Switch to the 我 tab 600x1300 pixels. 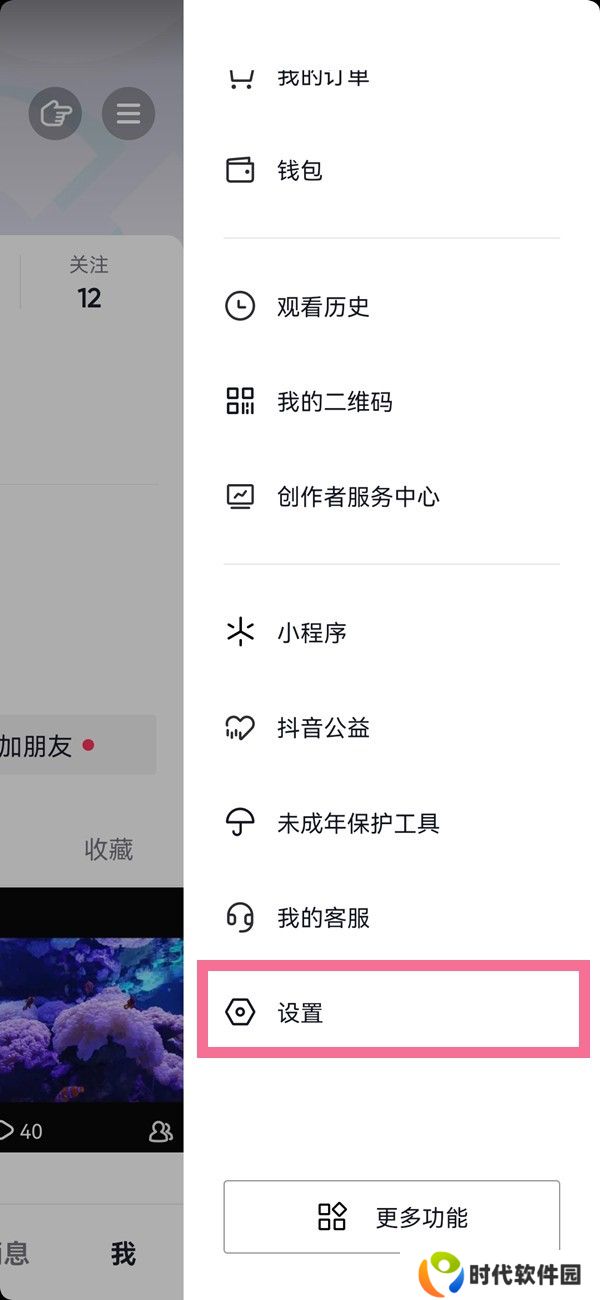pyautogui.click(x=123, y=1253)
